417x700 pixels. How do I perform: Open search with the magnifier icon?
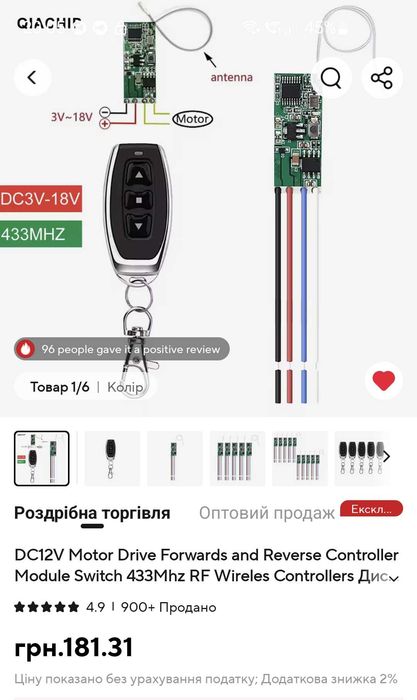[331, 77]
